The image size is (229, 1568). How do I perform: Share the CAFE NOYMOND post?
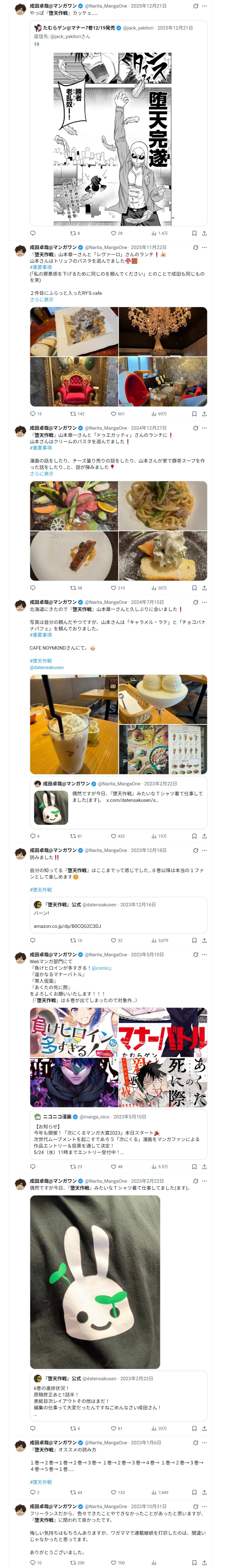tap(204, 836)
